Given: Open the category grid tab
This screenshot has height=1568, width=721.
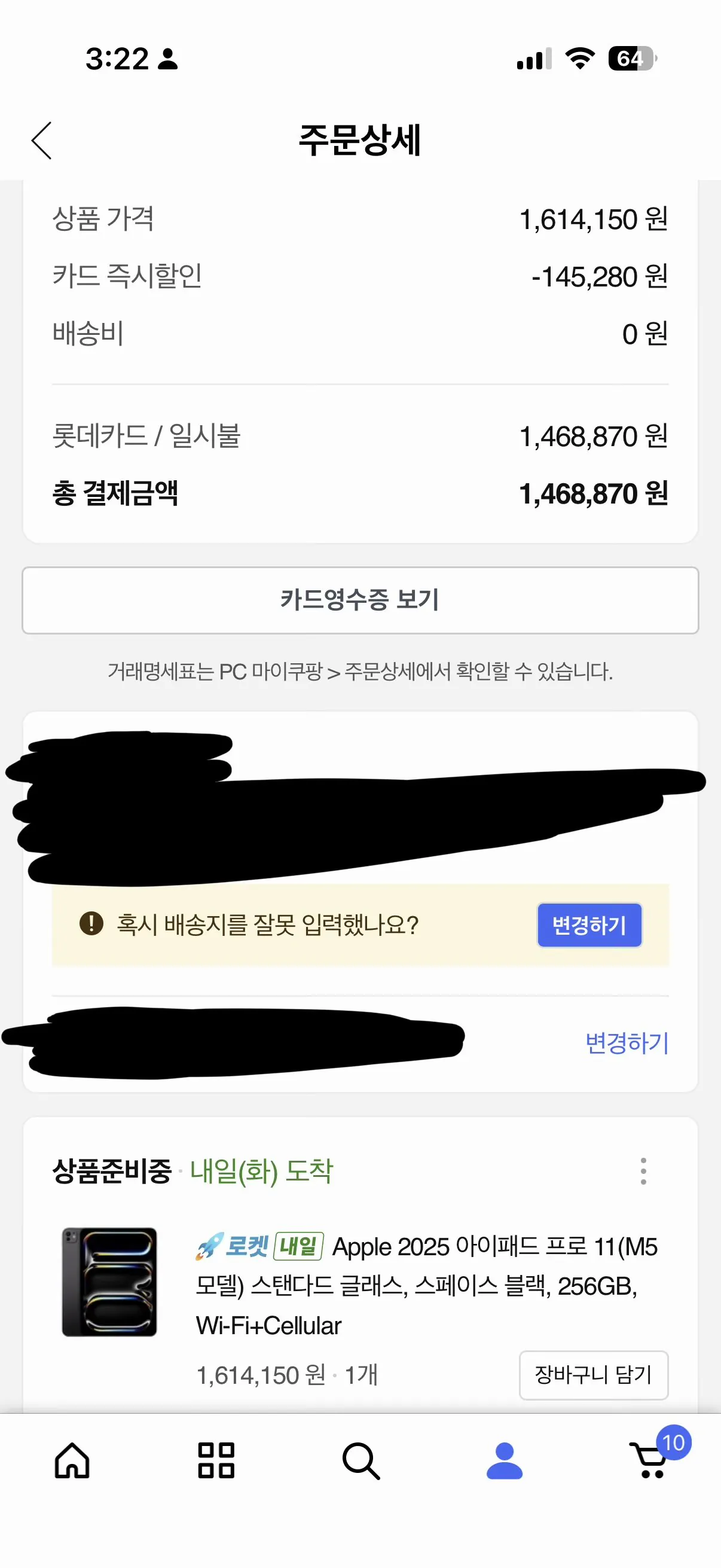Looking at the screenshot, I should (x=216, y=1460).
